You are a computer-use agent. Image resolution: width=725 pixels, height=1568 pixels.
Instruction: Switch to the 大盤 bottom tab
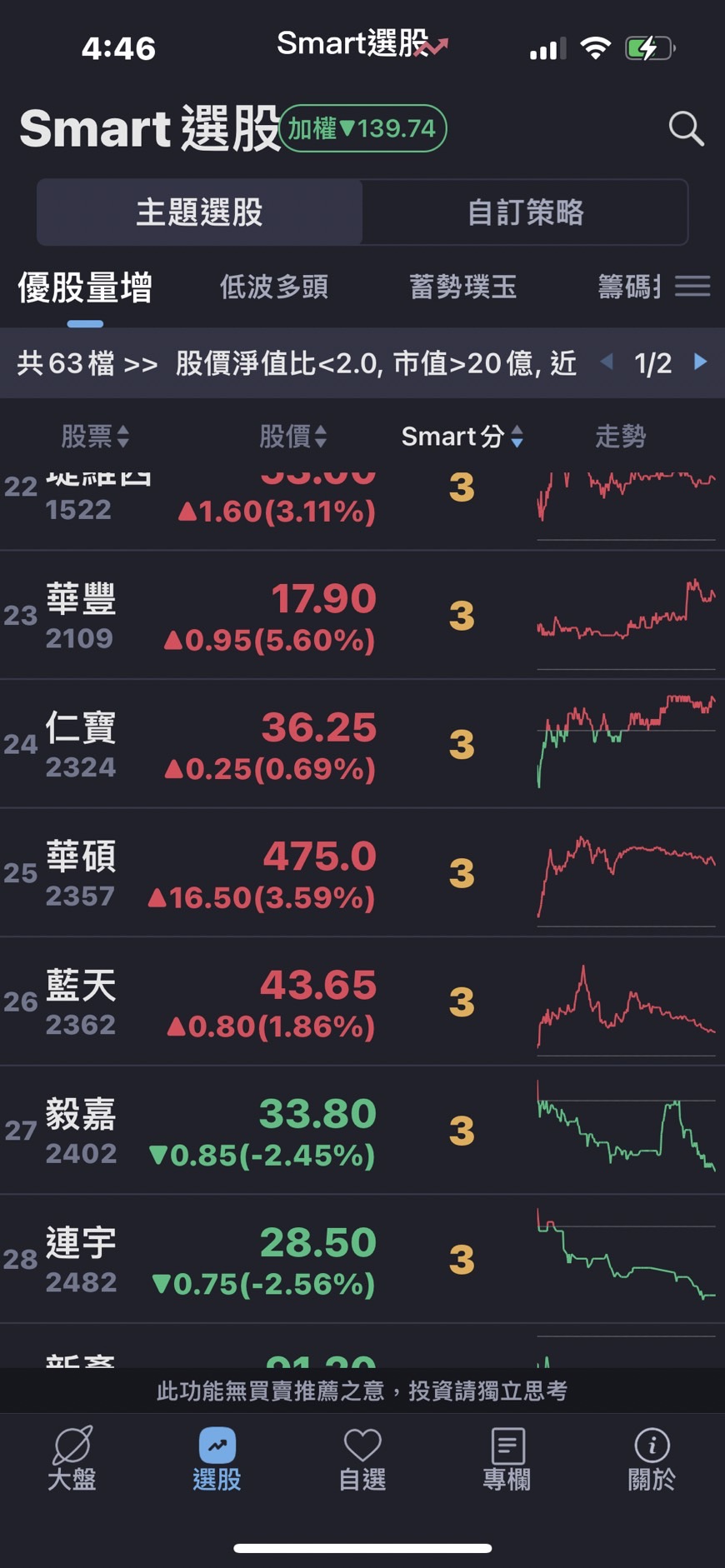coord(72,1458)
